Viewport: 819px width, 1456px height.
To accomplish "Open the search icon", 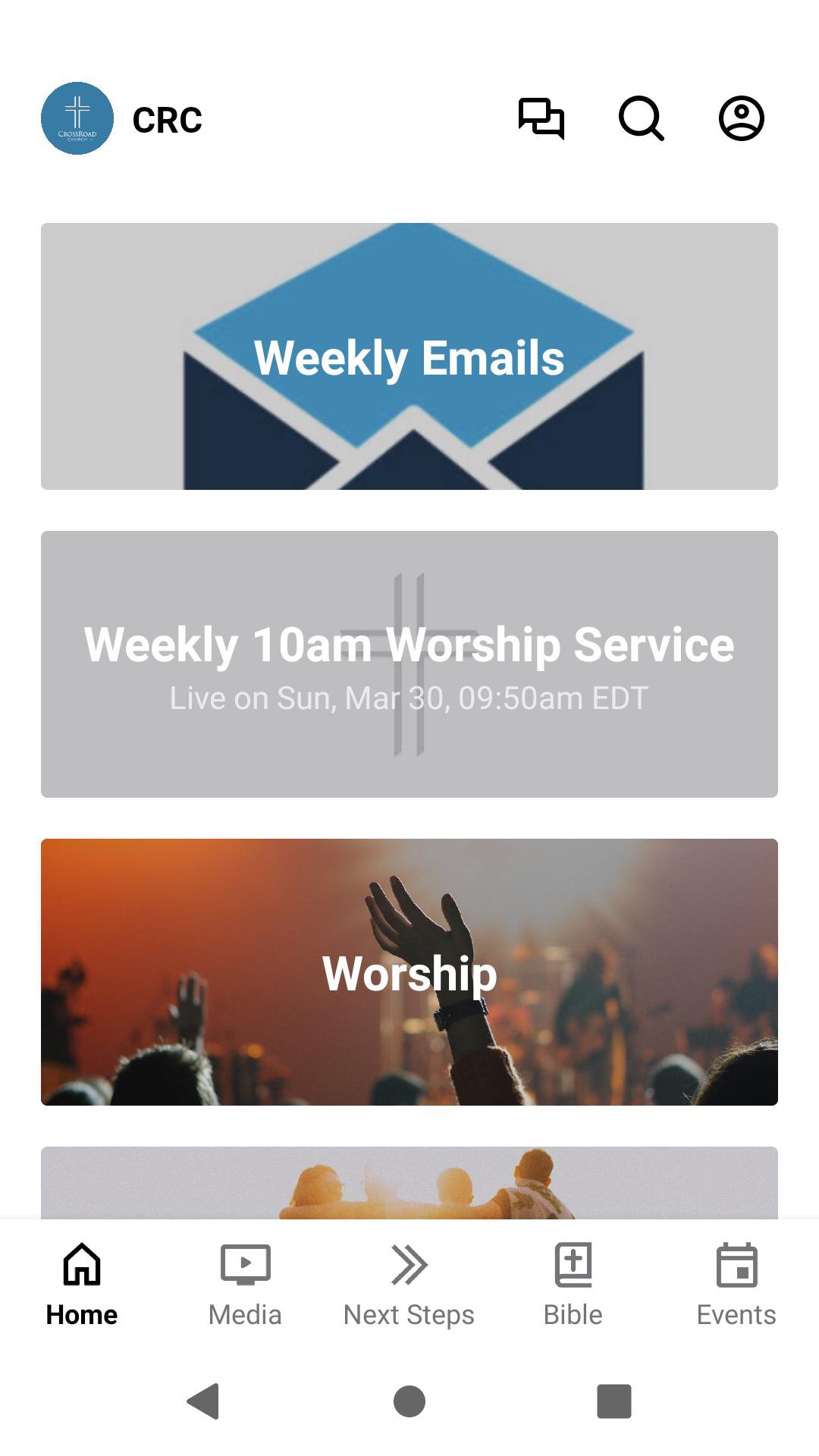I will (x=642, y=118).
